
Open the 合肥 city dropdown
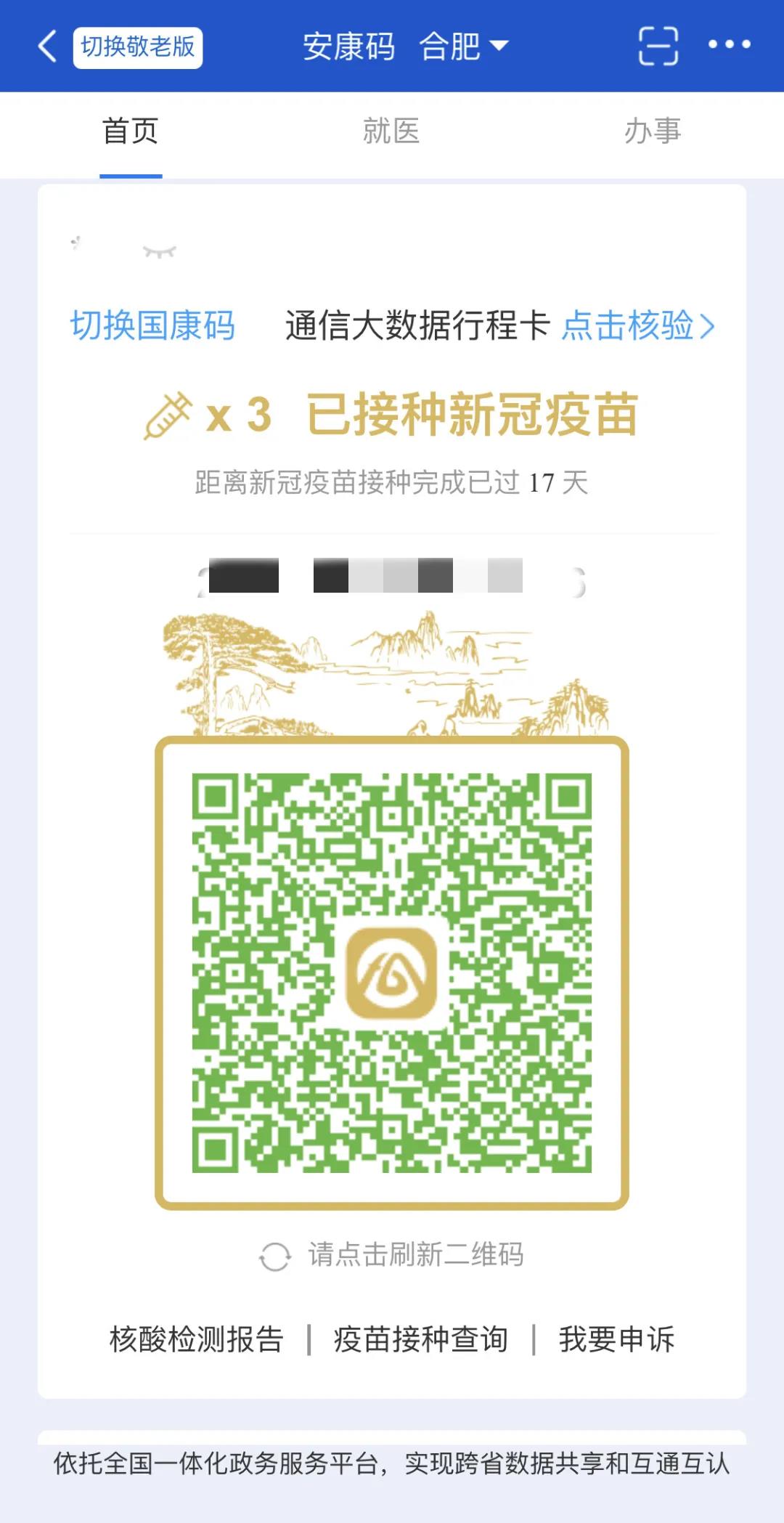(x=464, y=47)
